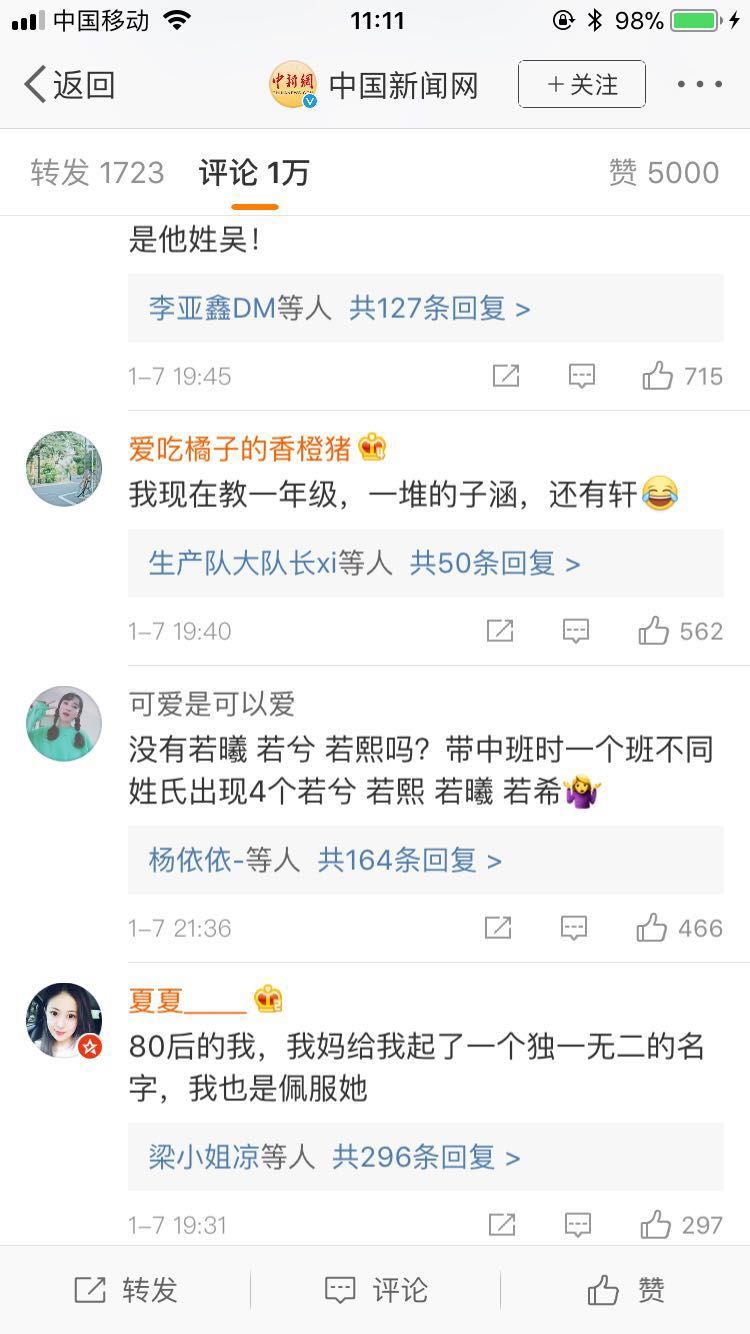Expand 李亚鑫DM等人 共127条回复
Screen dimensions: 750x1334
[x=340, y=308]
